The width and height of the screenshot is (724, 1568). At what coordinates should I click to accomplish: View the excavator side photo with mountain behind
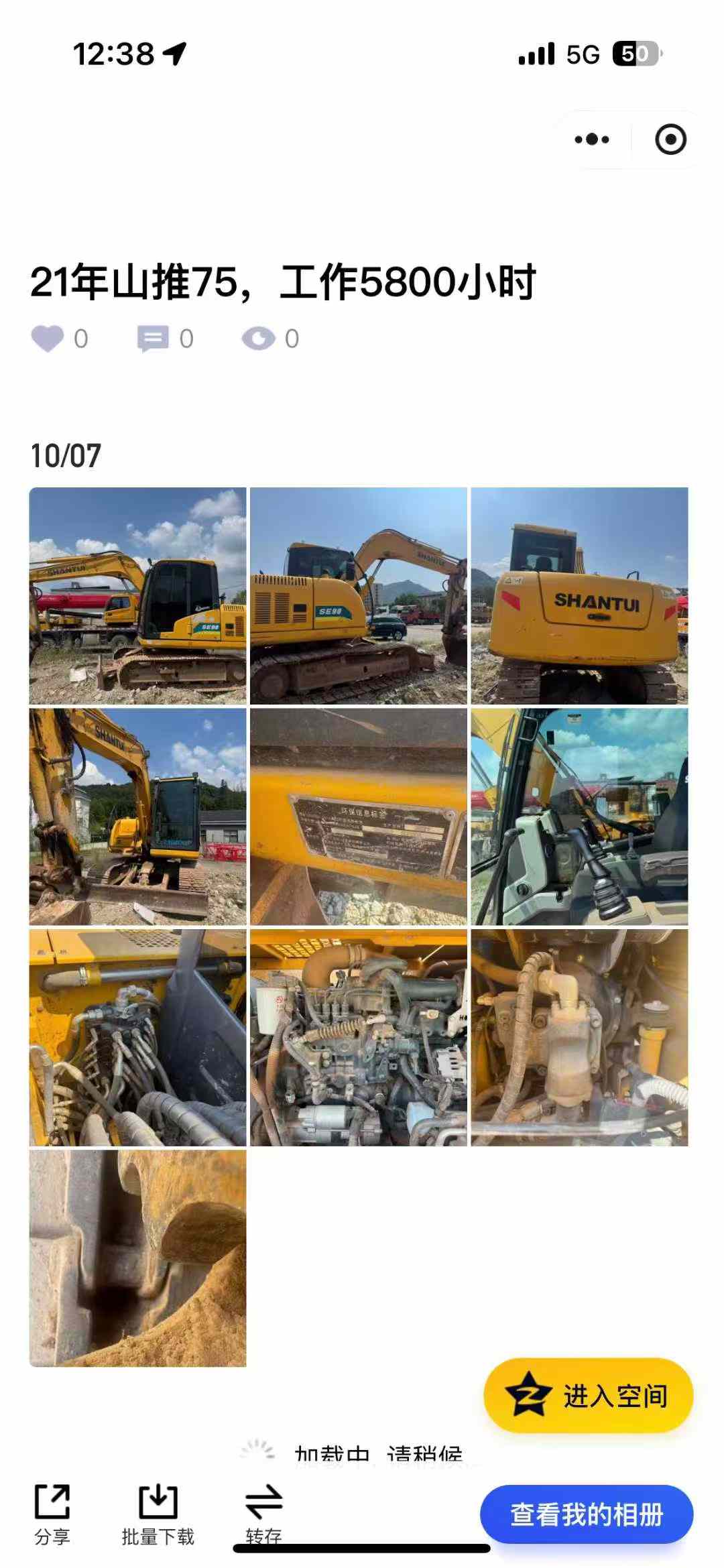[359, 595]
